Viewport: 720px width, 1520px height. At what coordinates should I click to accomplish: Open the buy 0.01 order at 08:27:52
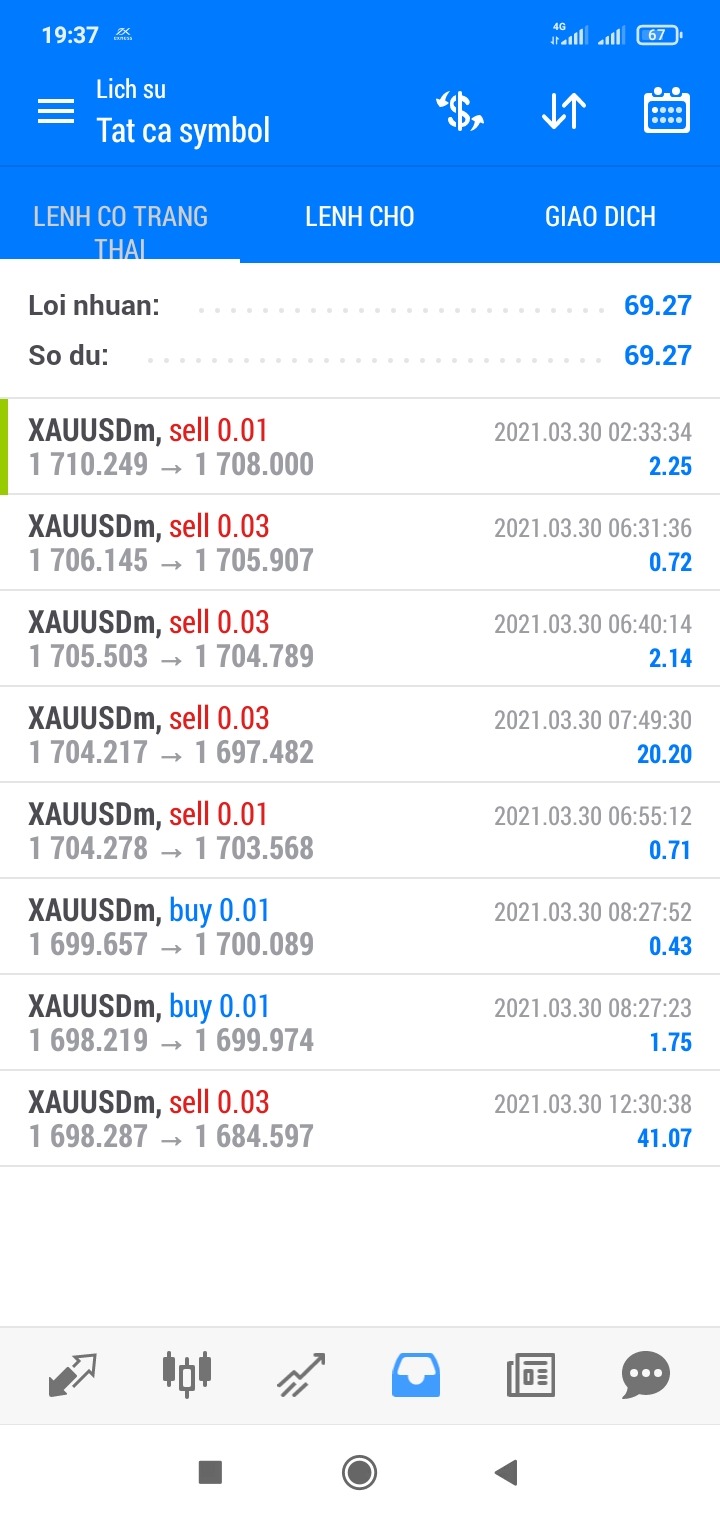360,927
